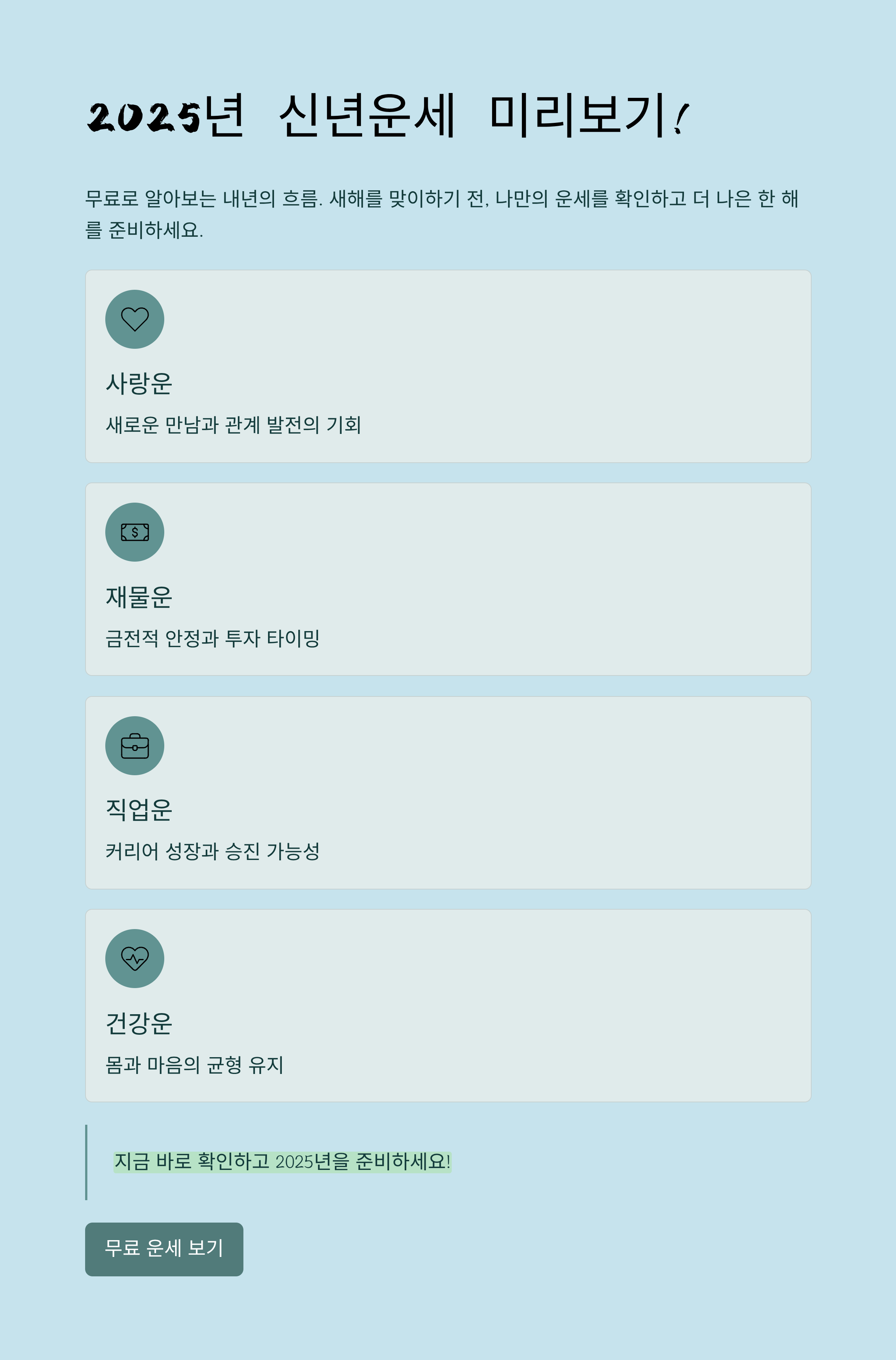Select the money icon in its teal circle

[135, 532]
